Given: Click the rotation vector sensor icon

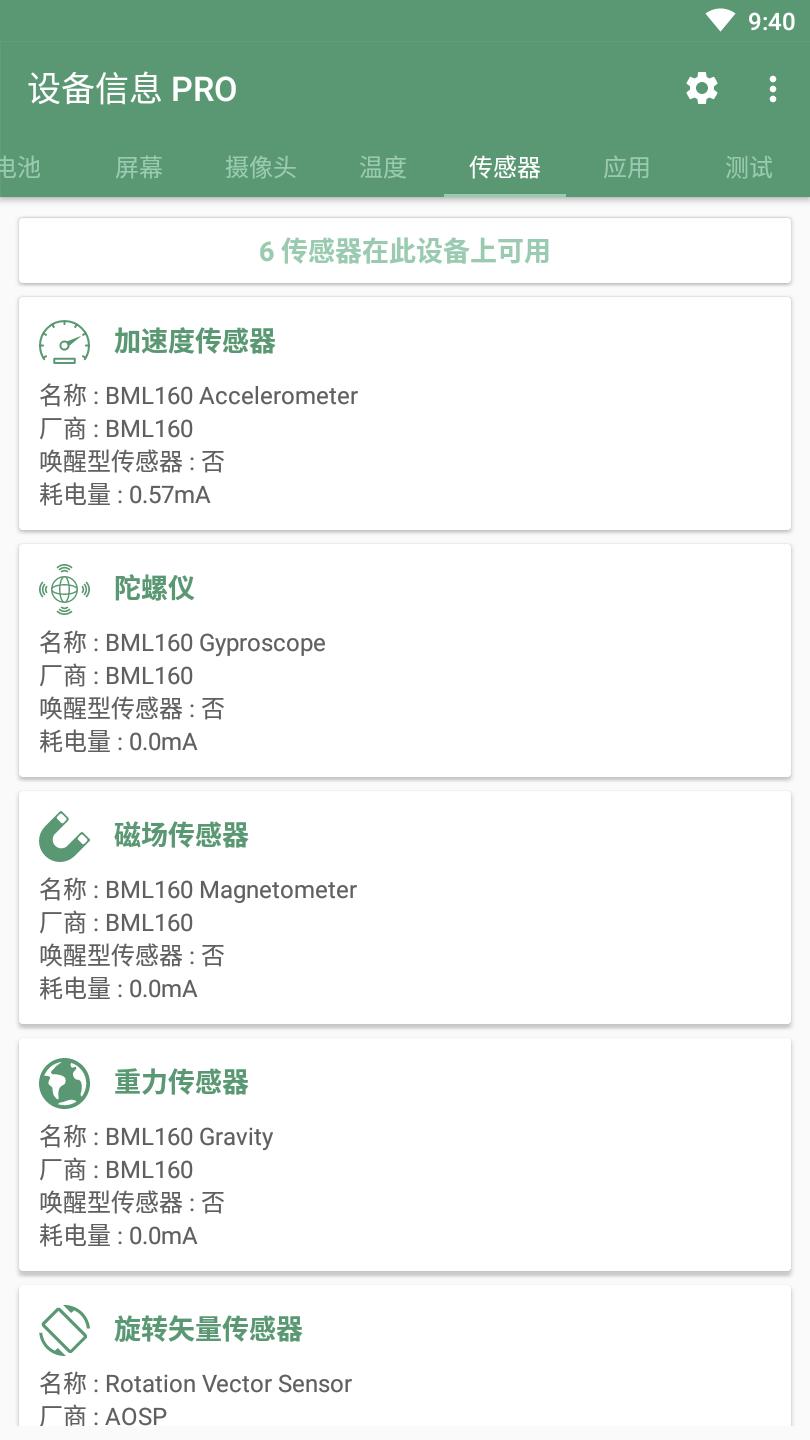Looking at the screenshot, I should pyautogui.click(x=64, y=1330).
